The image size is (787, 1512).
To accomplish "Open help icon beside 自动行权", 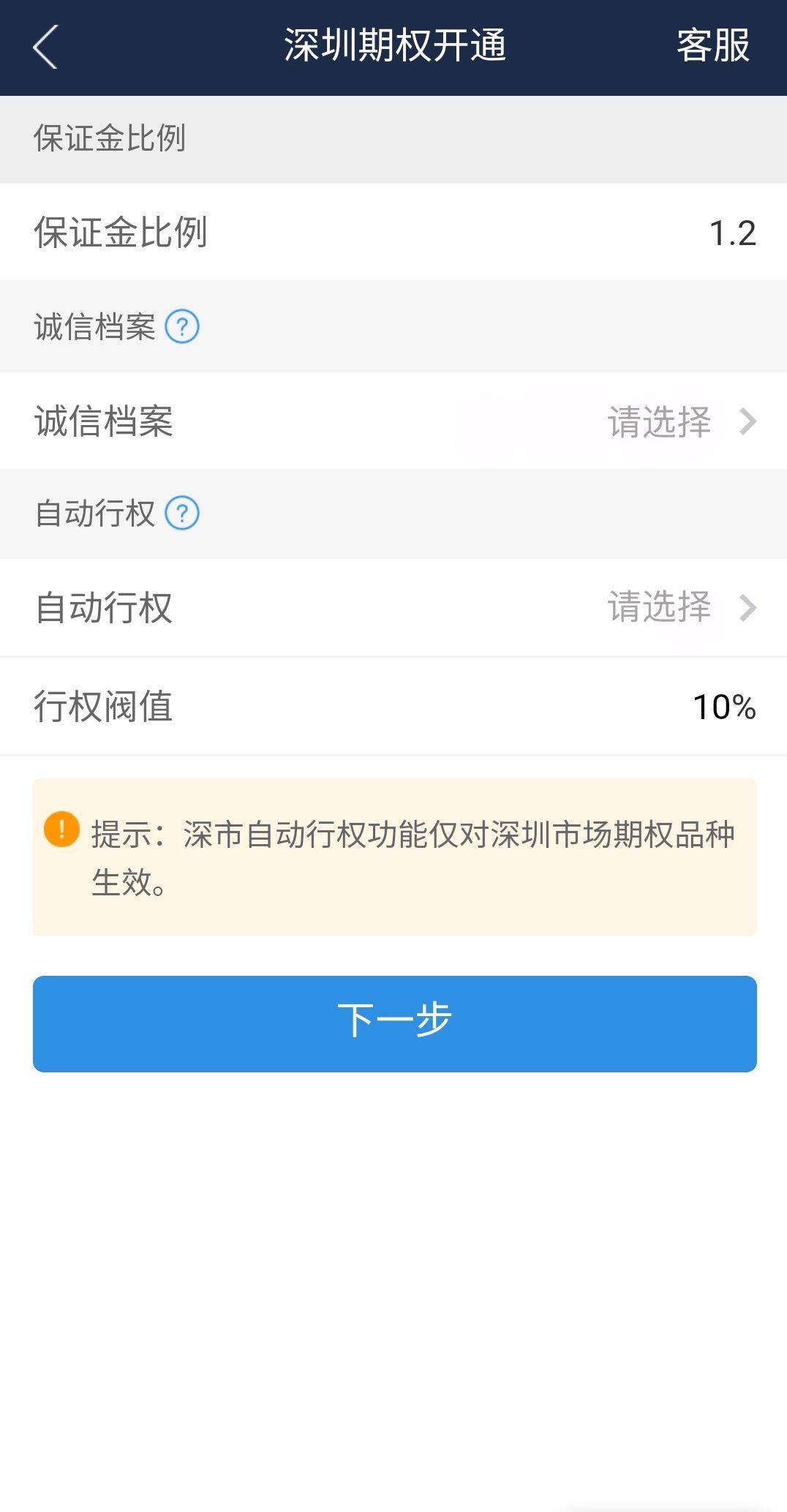I will pos(182,513).
